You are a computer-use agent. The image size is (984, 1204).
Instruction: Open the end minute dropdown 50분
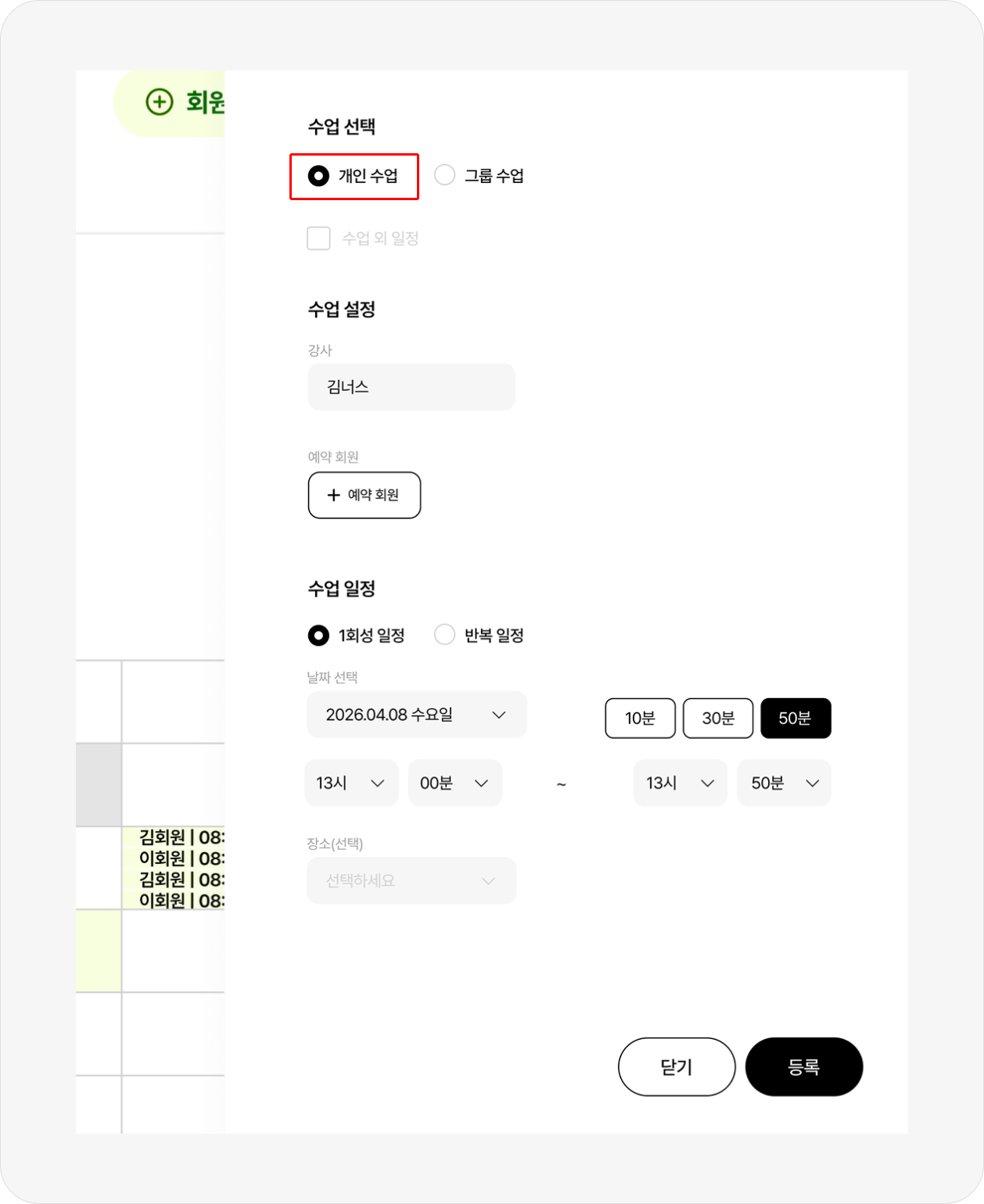tap(784, 783)
